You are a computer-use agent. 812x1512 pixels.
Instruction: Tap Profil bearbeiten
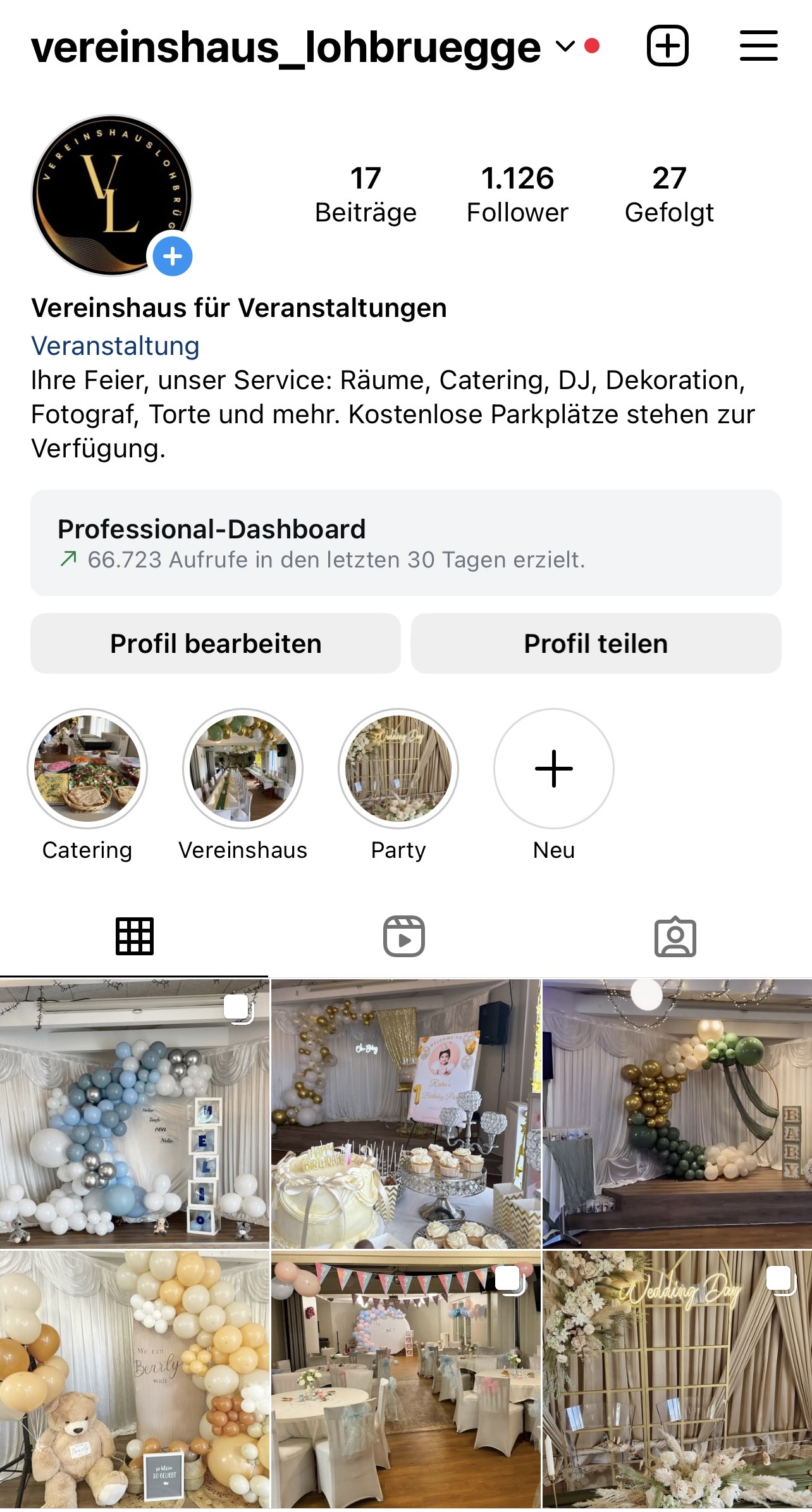tap(216, 643)
